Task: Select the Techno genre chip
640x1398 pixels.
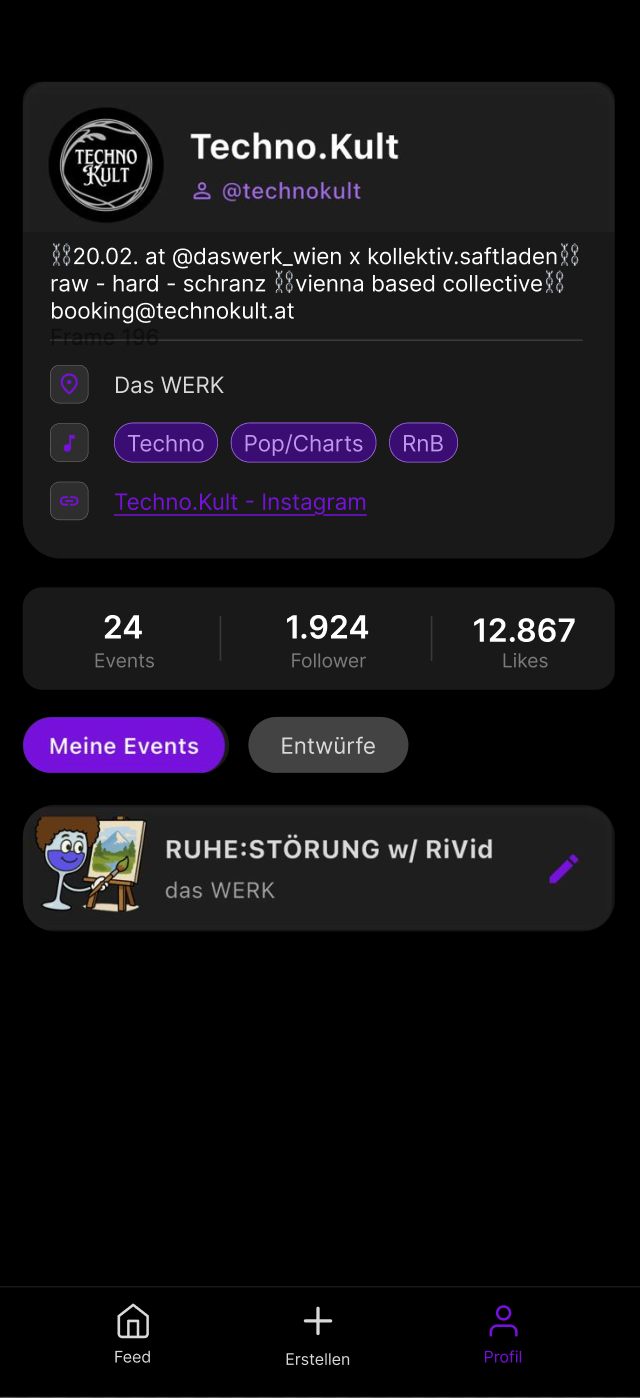Action: (166, 443)
